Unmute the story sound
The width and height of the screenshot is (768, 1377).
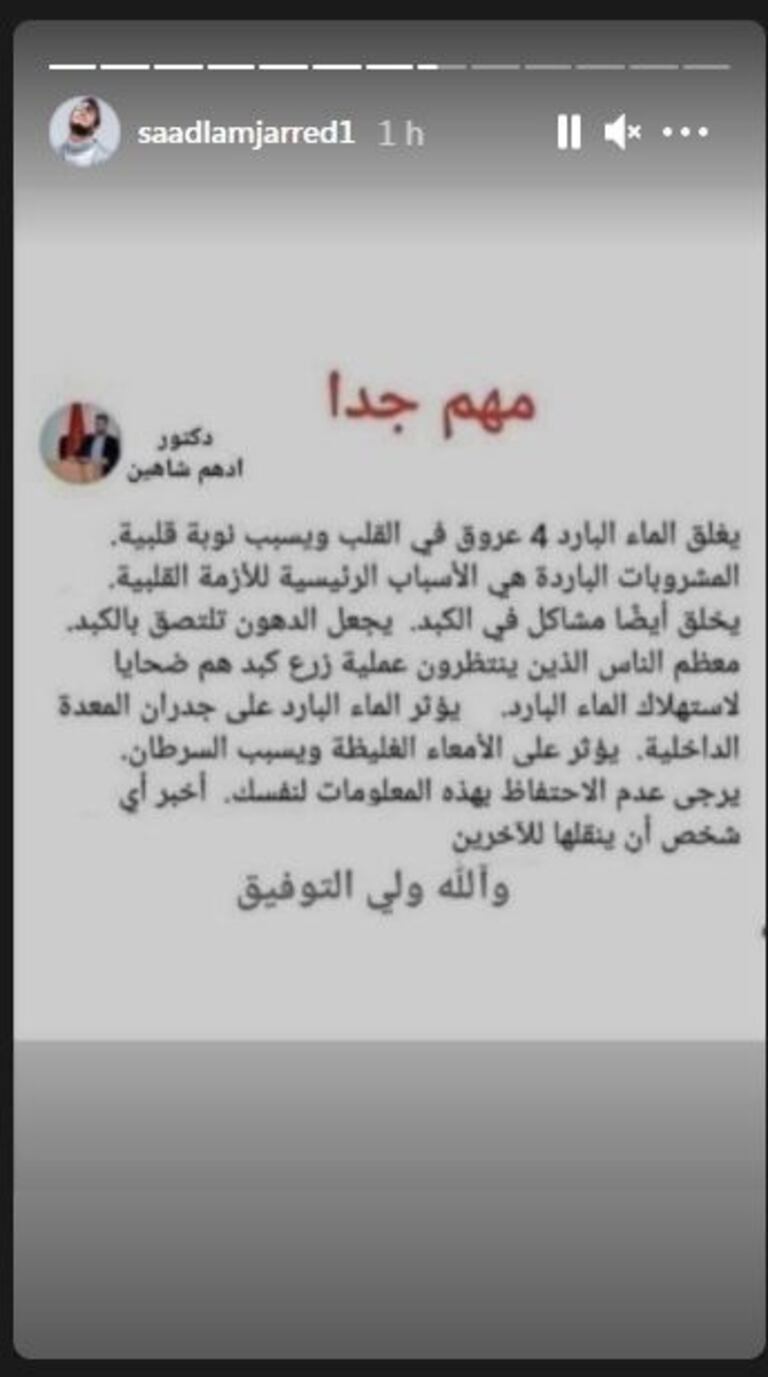(622, 132)
